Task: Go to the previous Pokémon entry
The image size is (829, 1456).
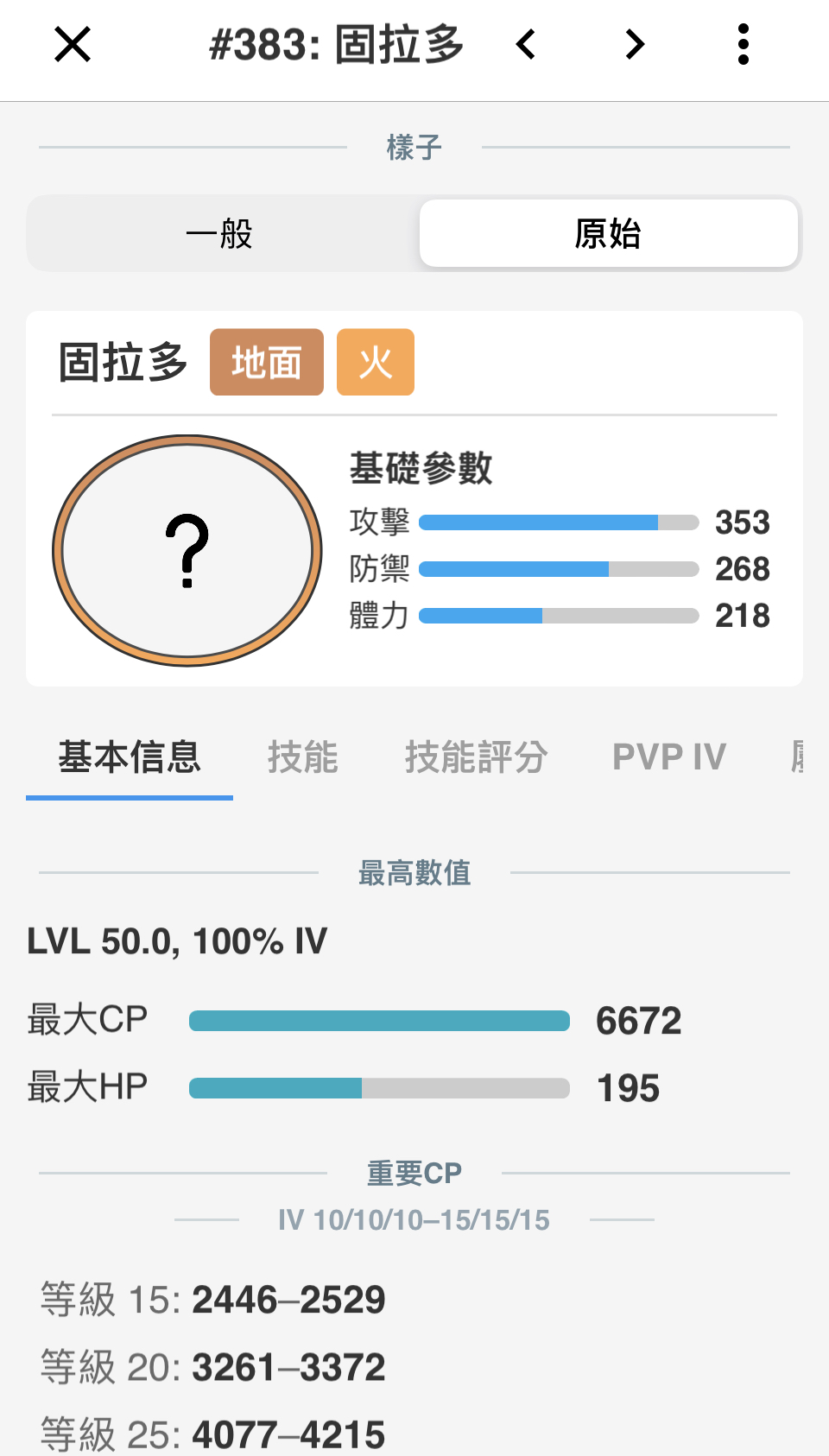Action: pyautogui.click(x=526, y=45)
